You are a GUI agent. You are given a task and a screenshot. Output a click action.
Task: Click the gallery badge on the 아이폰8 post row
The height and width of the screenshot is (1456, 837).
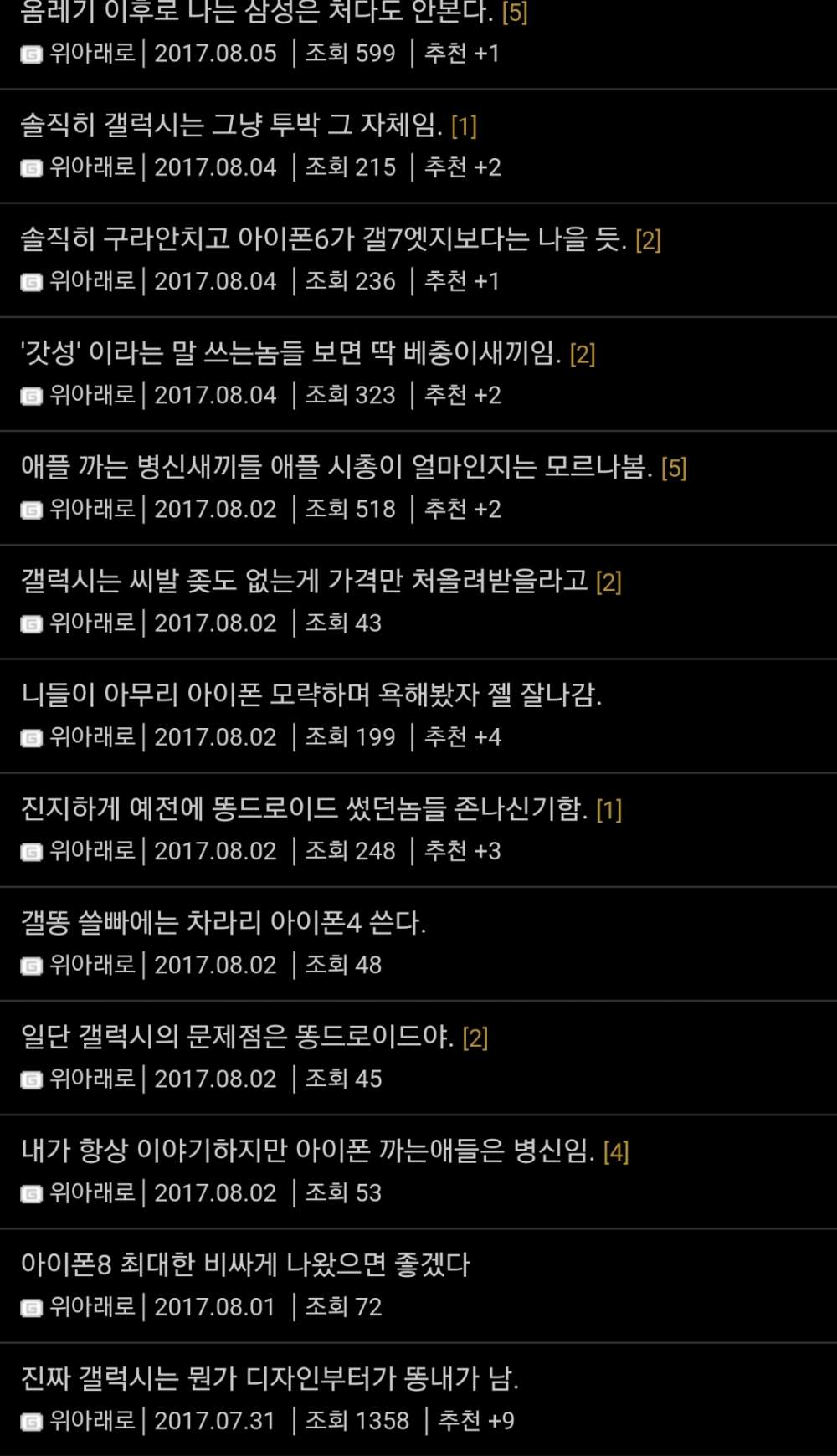[30, 1307]
